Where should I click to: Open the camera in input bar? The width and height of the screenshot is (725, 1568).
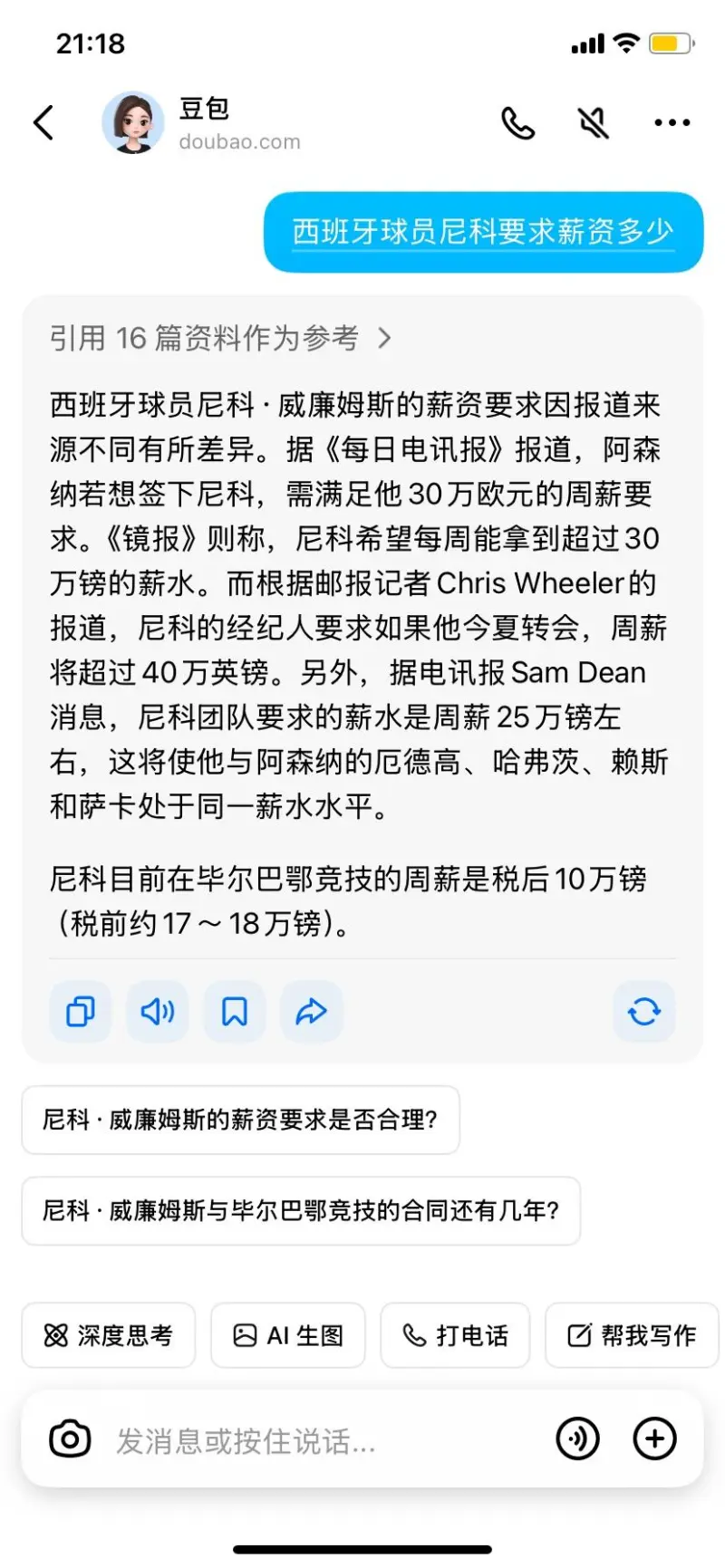(71, 1438)
